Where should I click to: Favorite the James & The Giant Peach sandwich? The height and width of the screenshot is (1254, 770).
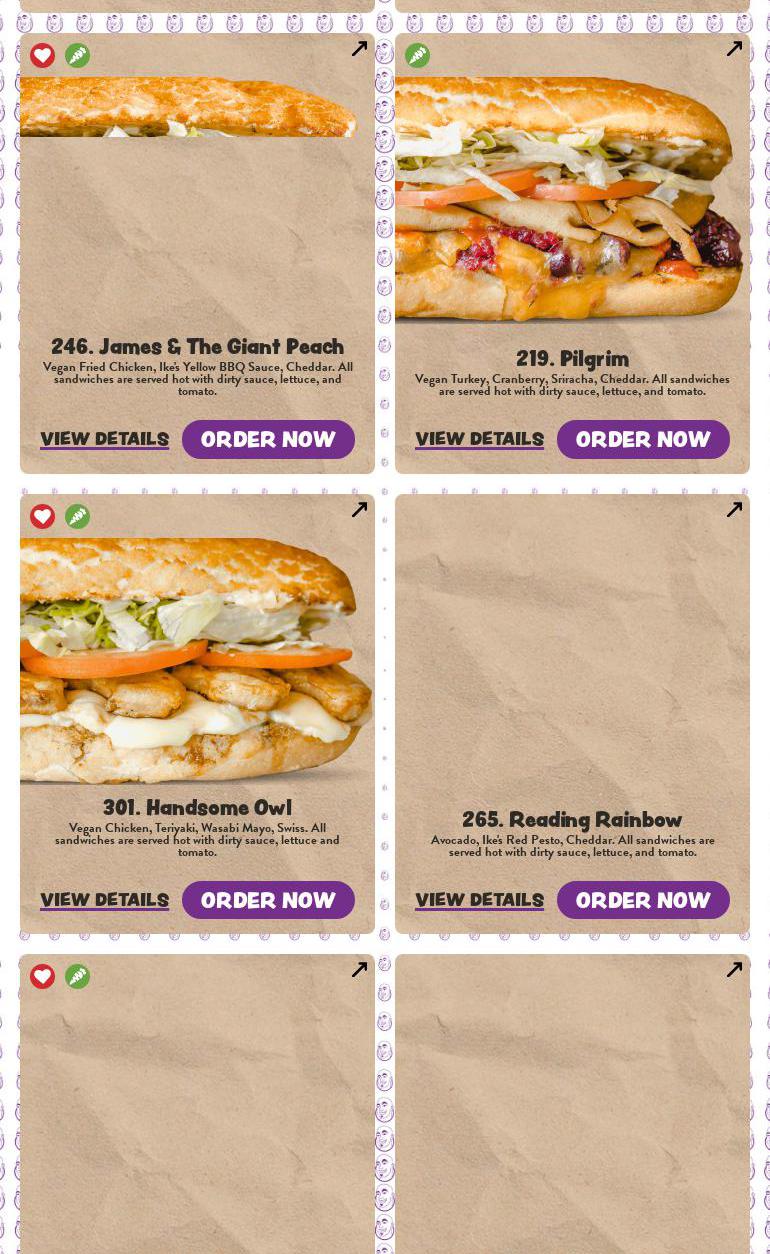click(x=42, y=56)
